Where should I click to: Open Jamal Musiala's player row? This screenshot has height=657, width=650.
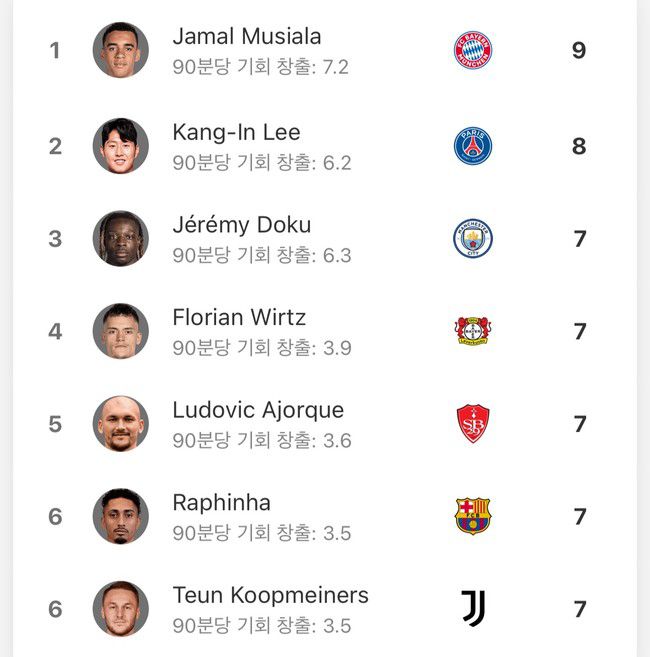coord(247,38)
